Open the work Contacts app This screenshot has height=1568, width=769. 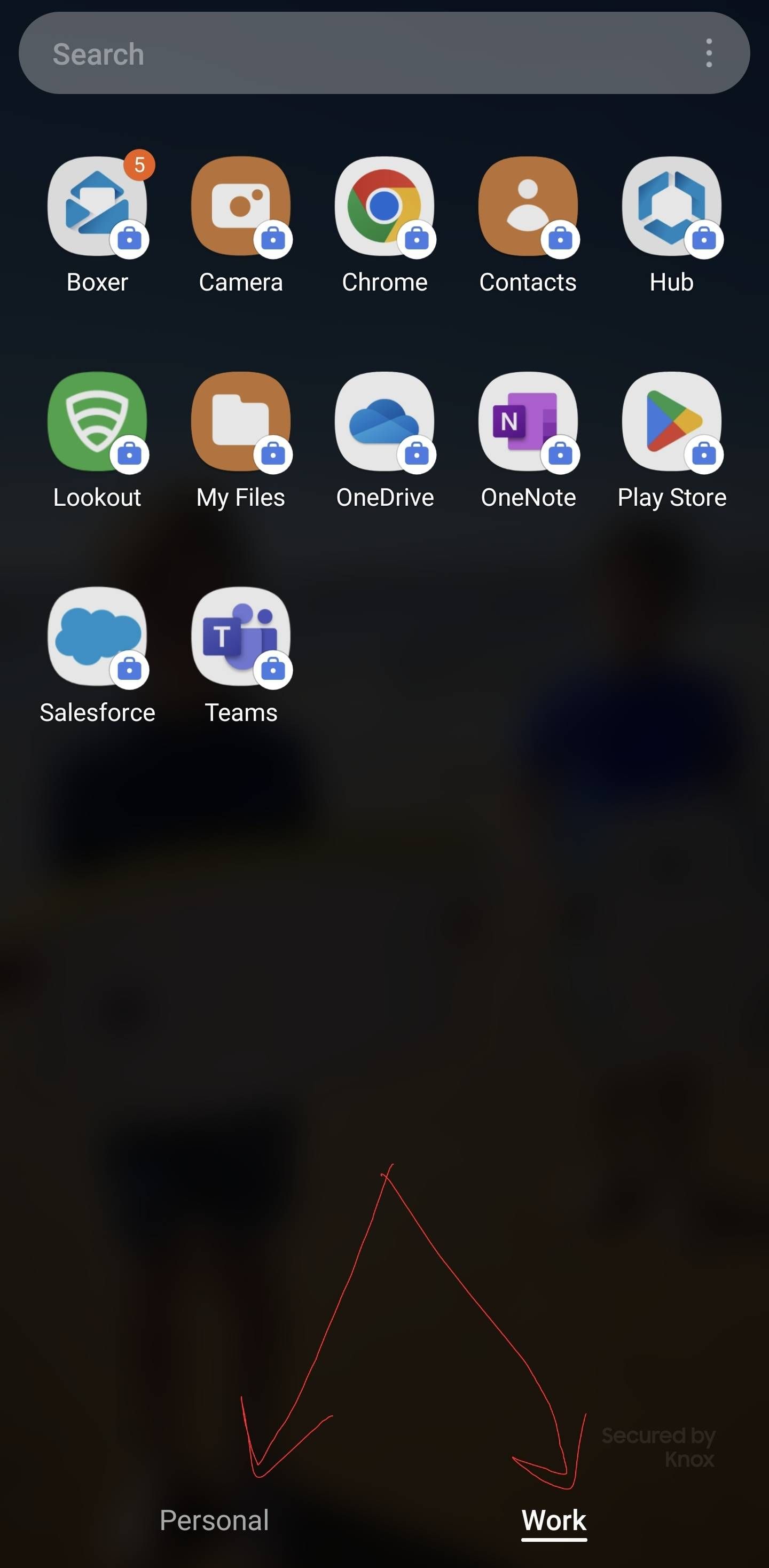(528, 207)
